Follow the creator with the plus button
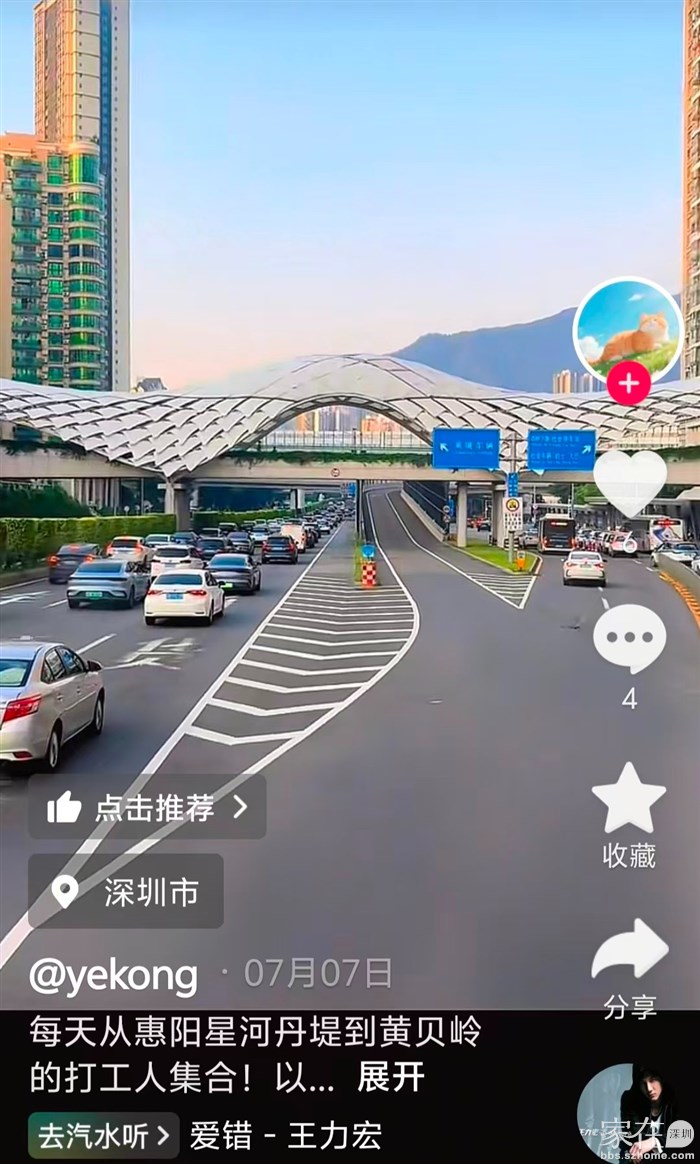The height and width of the screenshot is (1164, 700). click(x=628, y=384)
